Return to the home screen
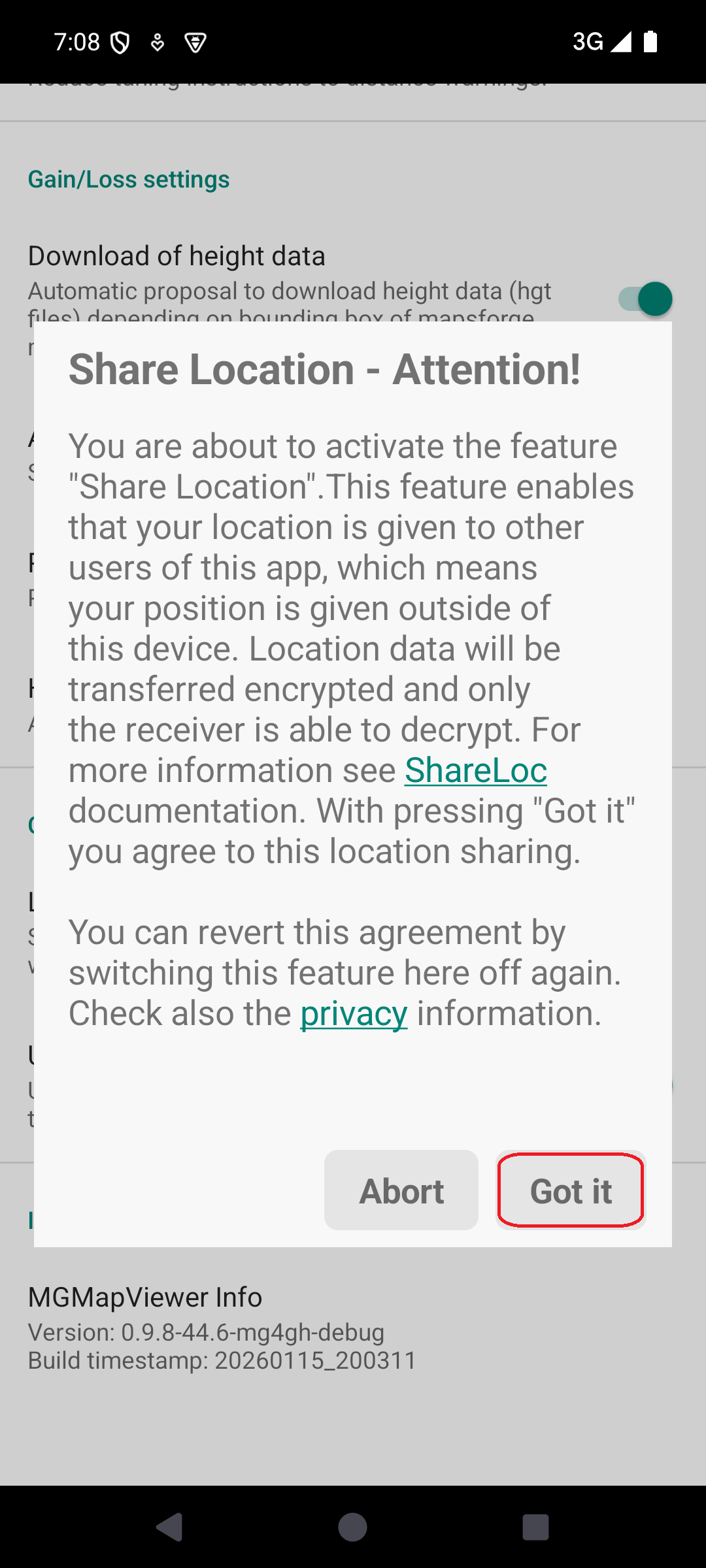This screenshot has width=706, height=1568. 352,1527
